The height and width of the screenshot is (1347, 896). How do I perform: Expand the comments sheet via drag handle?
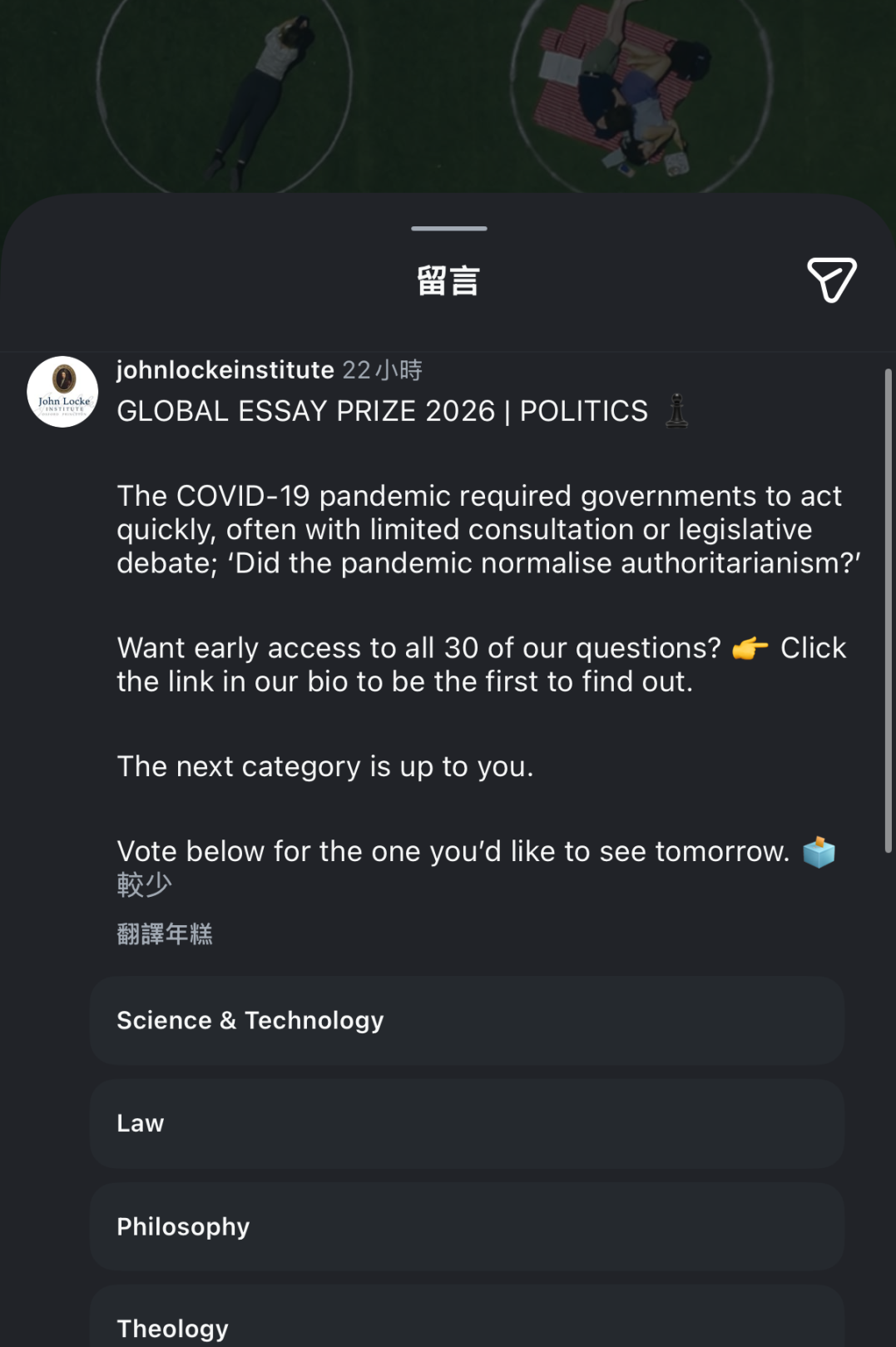point(448,230)
